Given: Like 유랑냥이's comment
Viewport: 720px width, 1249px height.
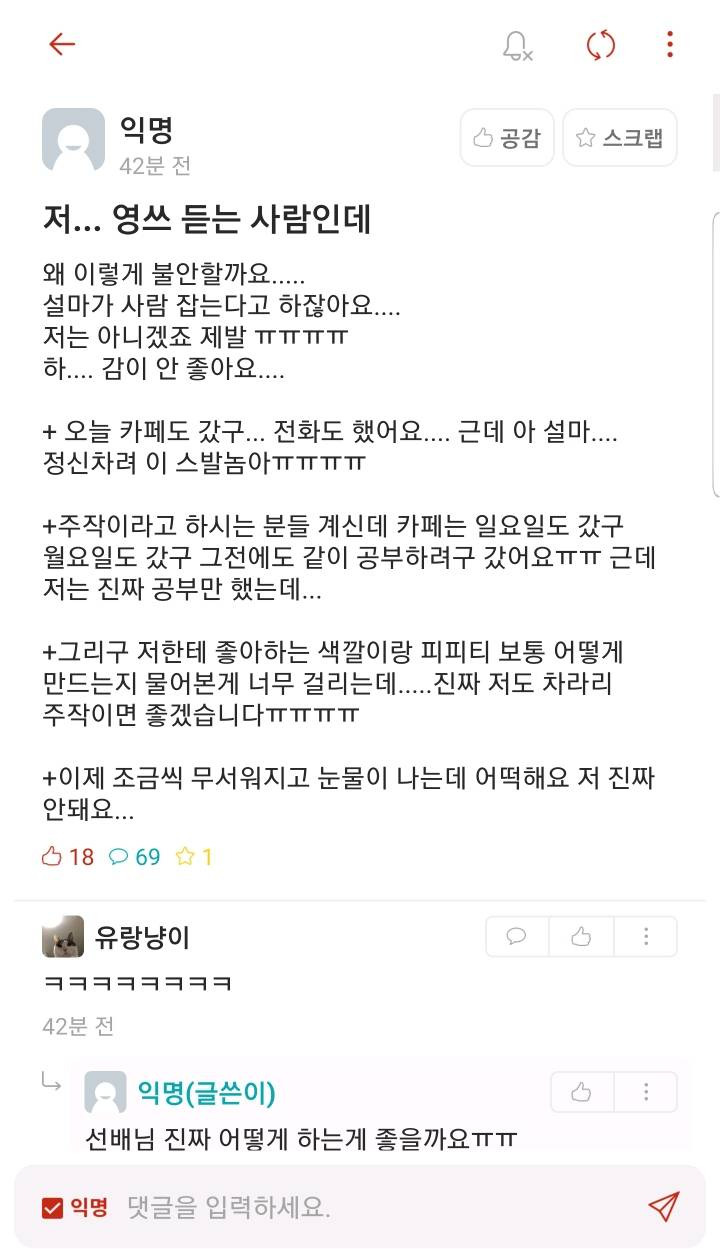Looking at the screenshot, I should 581,937.
